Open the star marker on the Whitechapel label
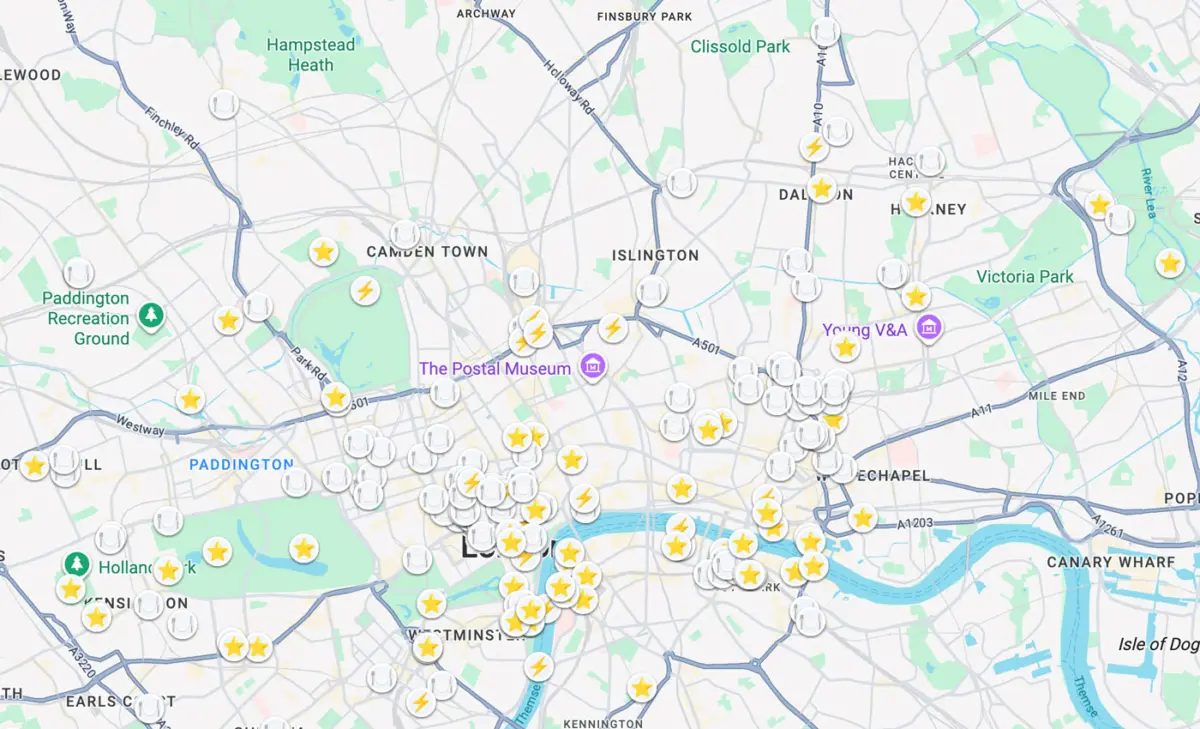The image size is (1200, 729). coord(862,518)
